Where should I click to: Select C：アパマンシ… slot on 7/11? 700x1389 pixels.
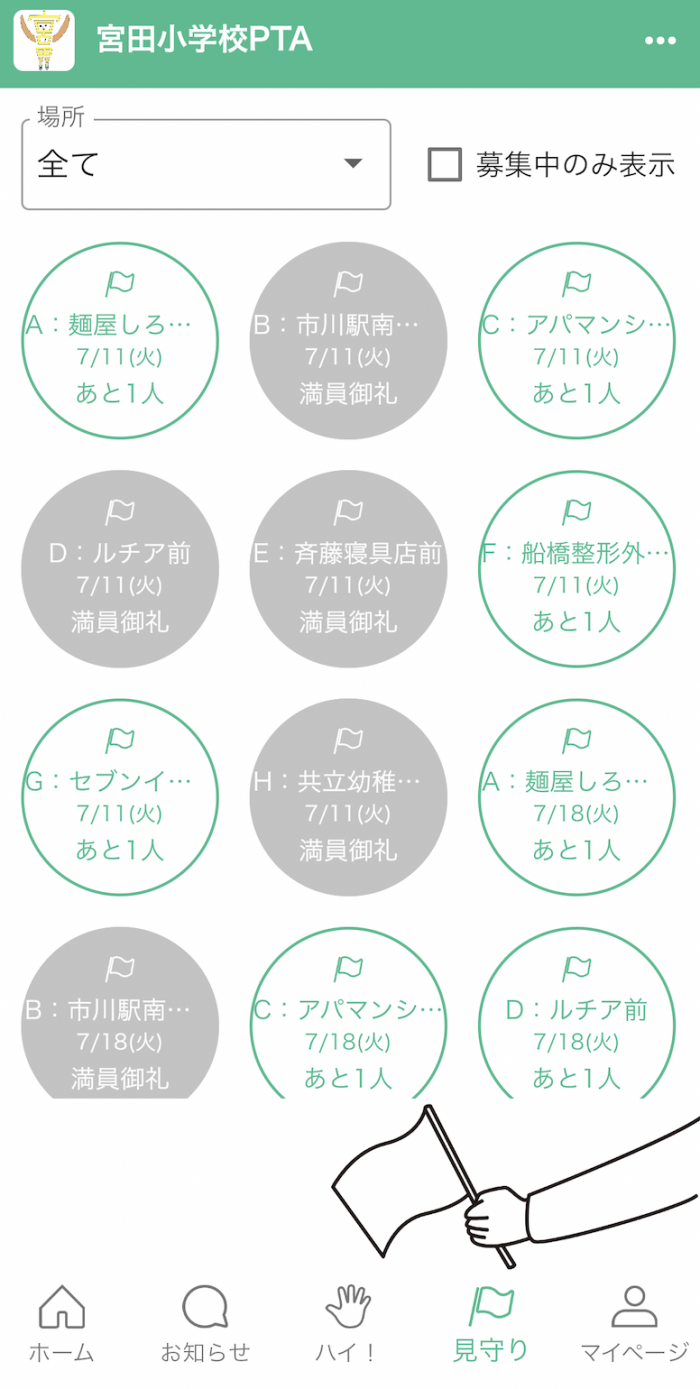pos(577,341)
